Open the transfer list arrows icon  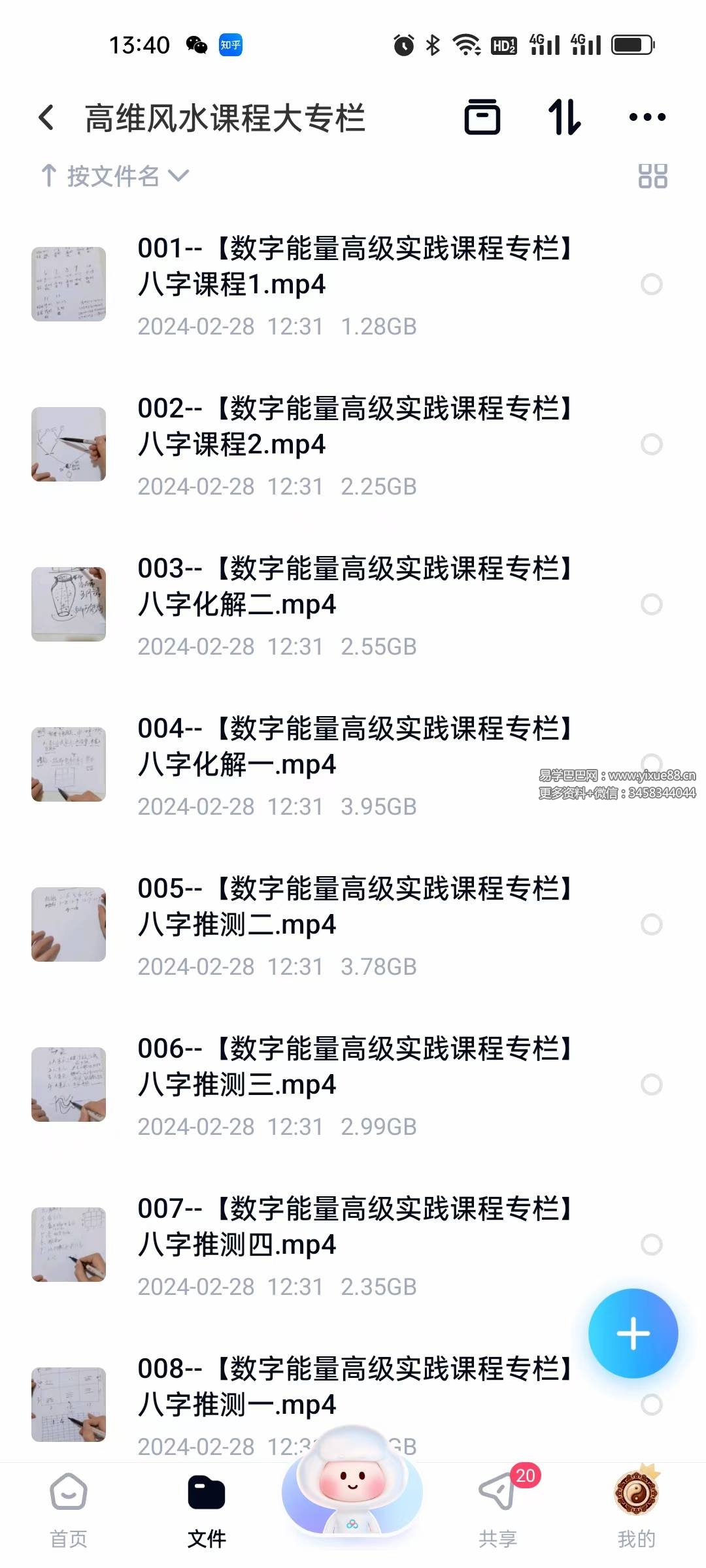point(563,118)
